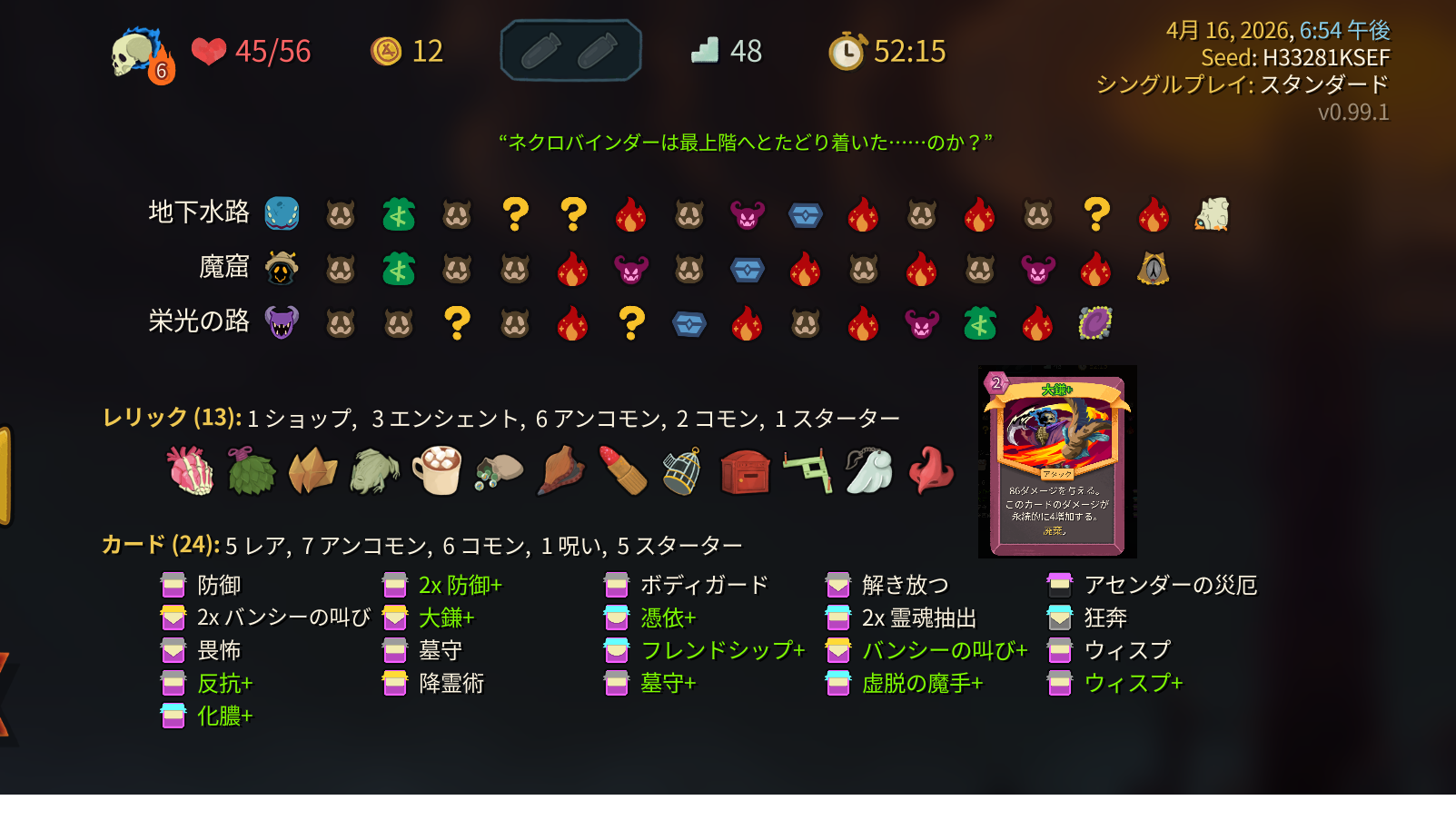View the 憑依+ card
This screenshot has width=1456, height=820.
650,617
